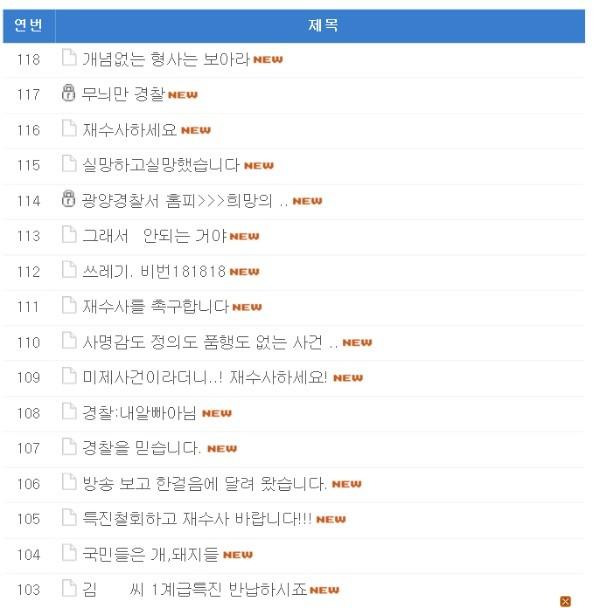Tap the small orange close icon
The image size is (600, 608).
pos(566,601)
